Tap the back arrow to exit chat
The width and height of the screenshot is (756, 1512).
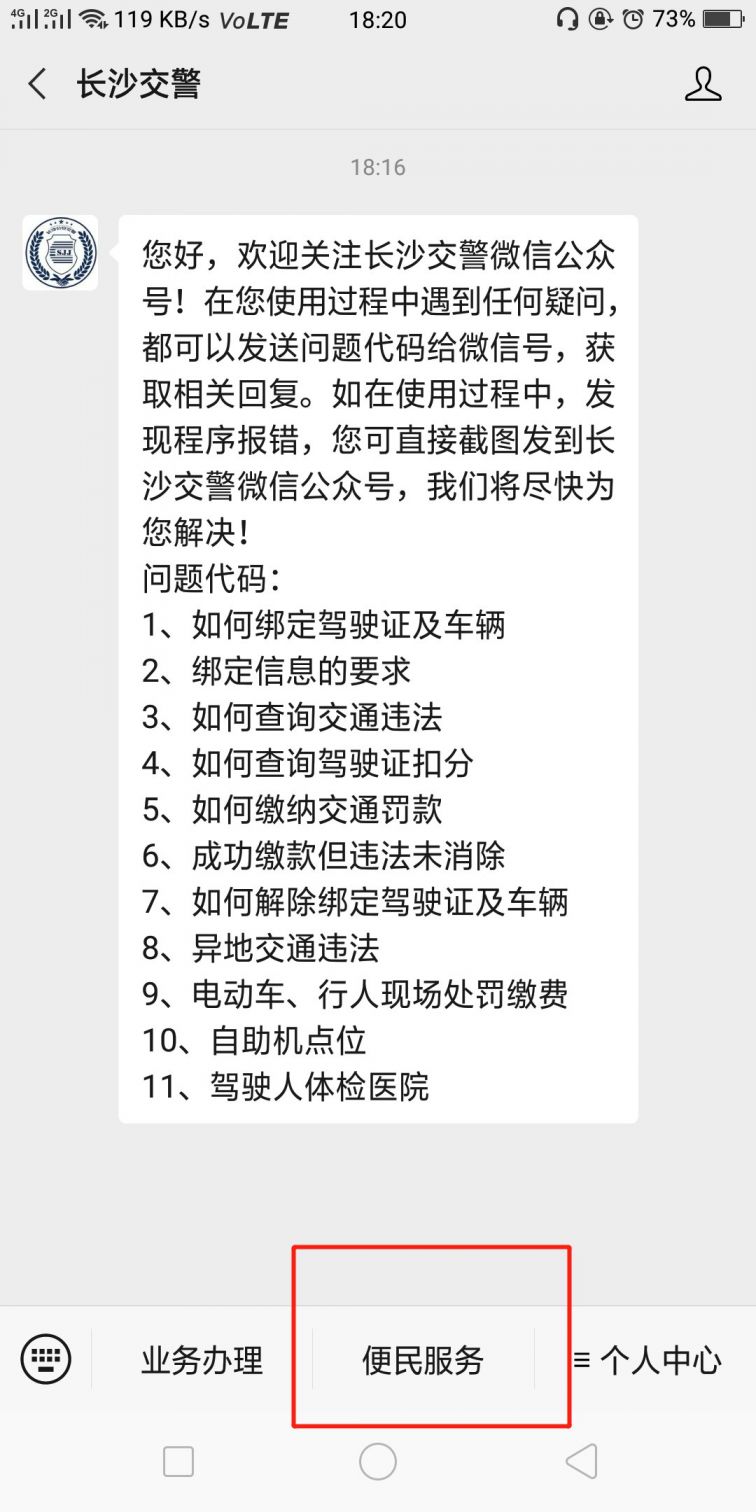36,85
